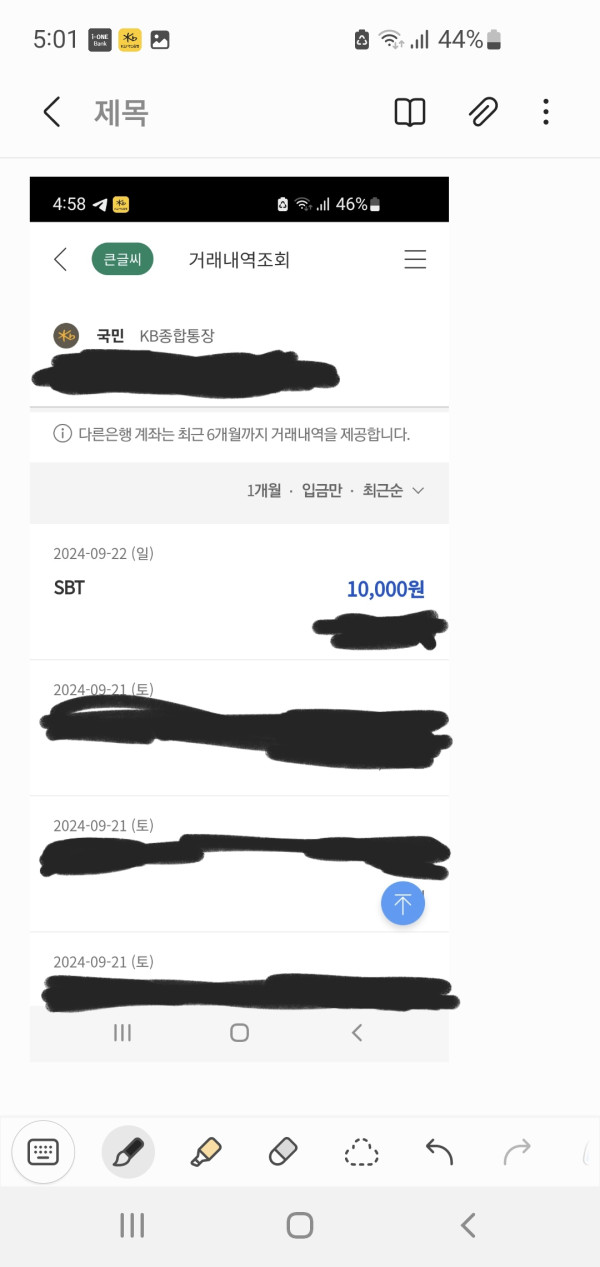
Task: Open the embedded bank screenshot image
Action: pos(239,600)
